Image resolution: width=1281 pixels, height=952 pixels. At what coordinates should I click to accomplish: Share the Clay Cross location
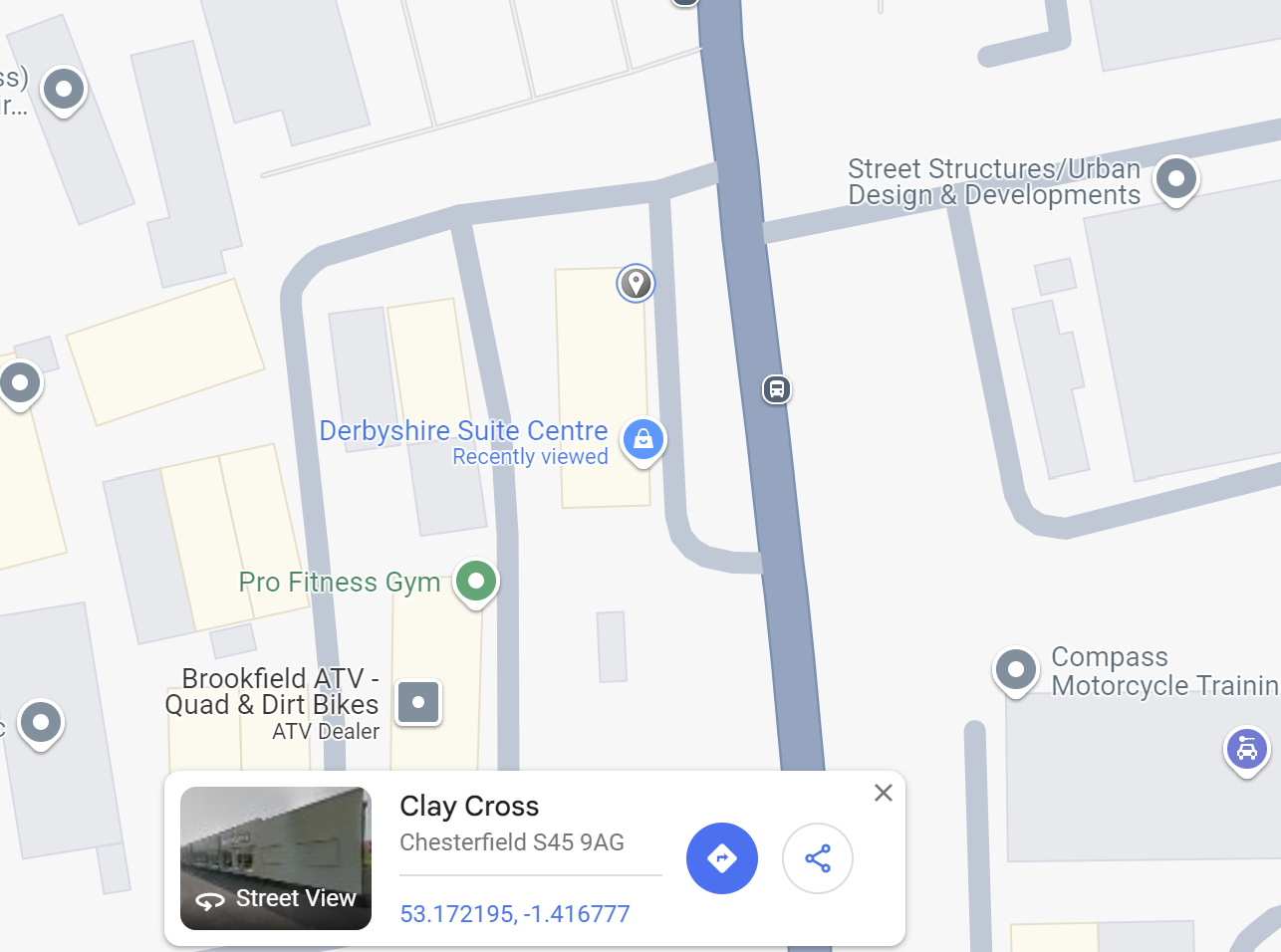tap(818, 858)
